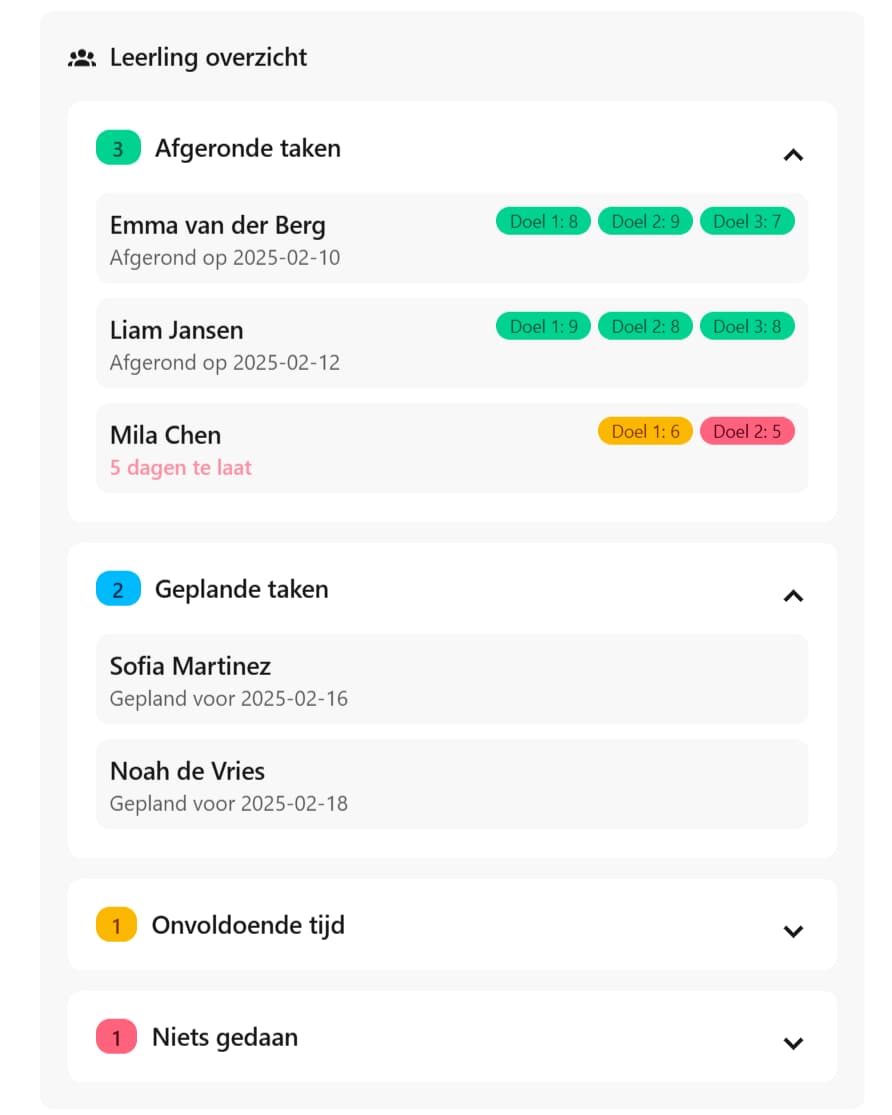Select the yellow Doel 1: 6 badge
This screenshot has height=1115, width=892.
click(645, 431)
